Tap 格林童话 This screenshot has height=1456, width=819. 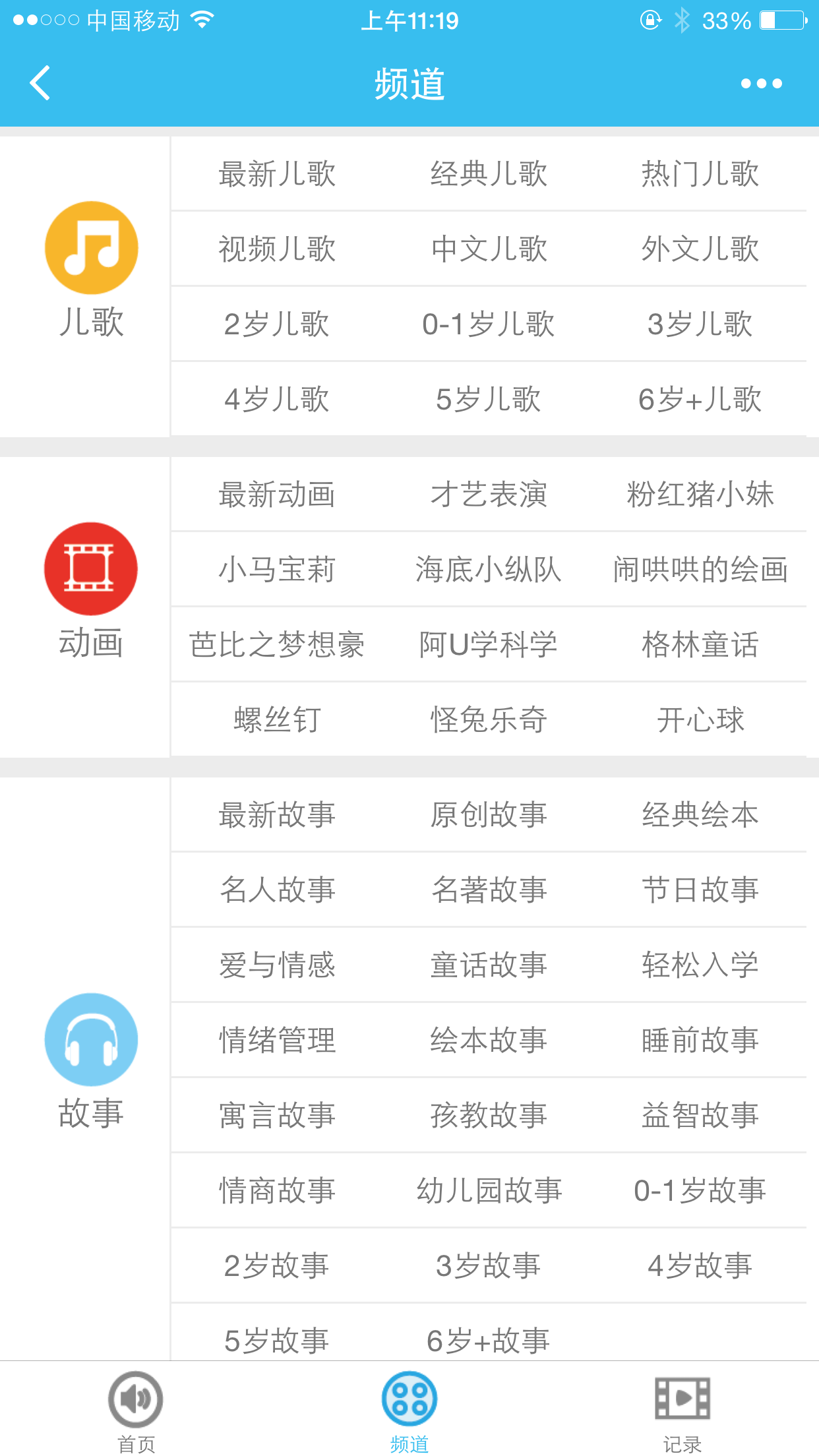pyautogui.click(x=700, y=645)
